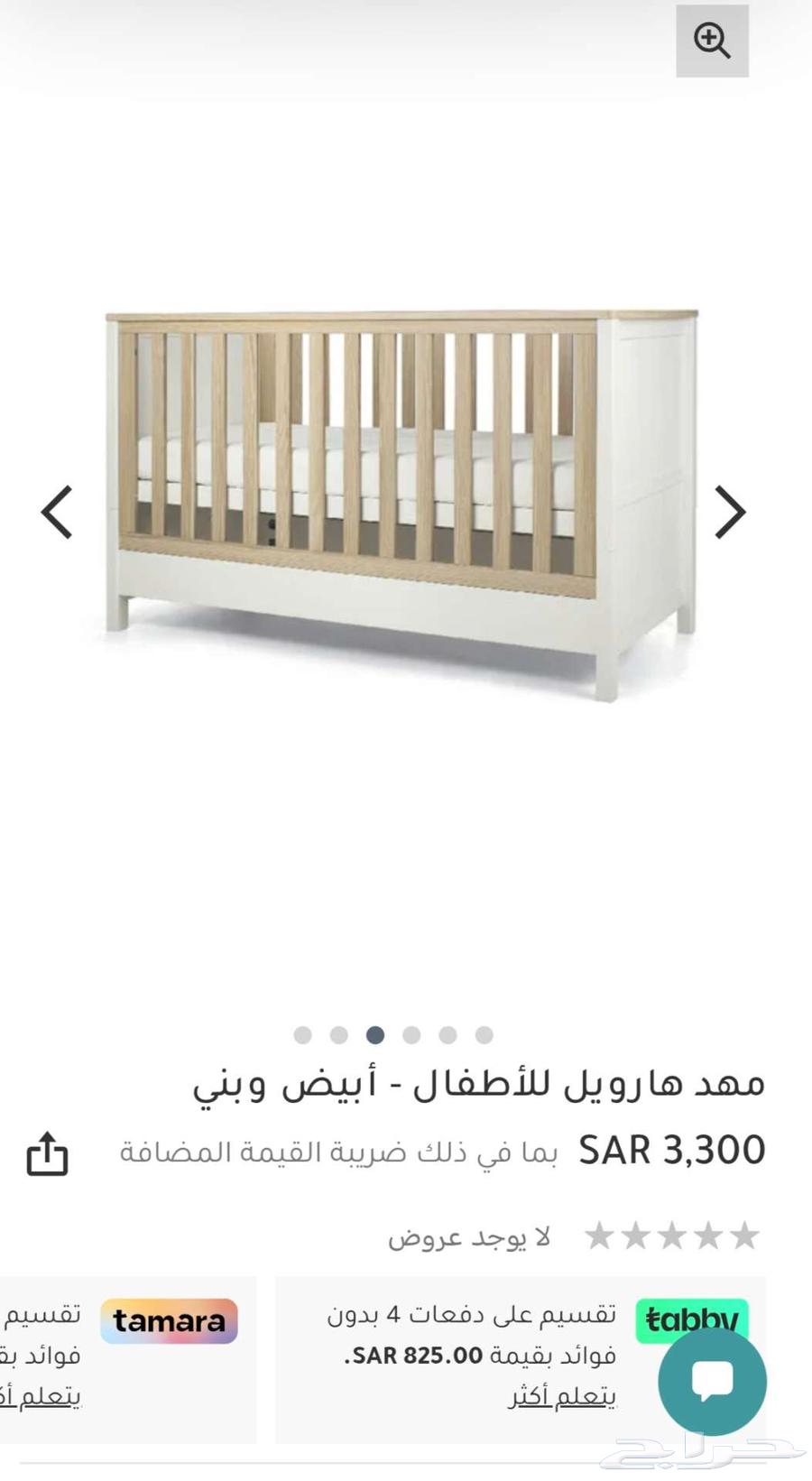Image resolution: width=812 pixels, height=1481 pixels.
Task: Go to the previous product image
Action: 57,513
